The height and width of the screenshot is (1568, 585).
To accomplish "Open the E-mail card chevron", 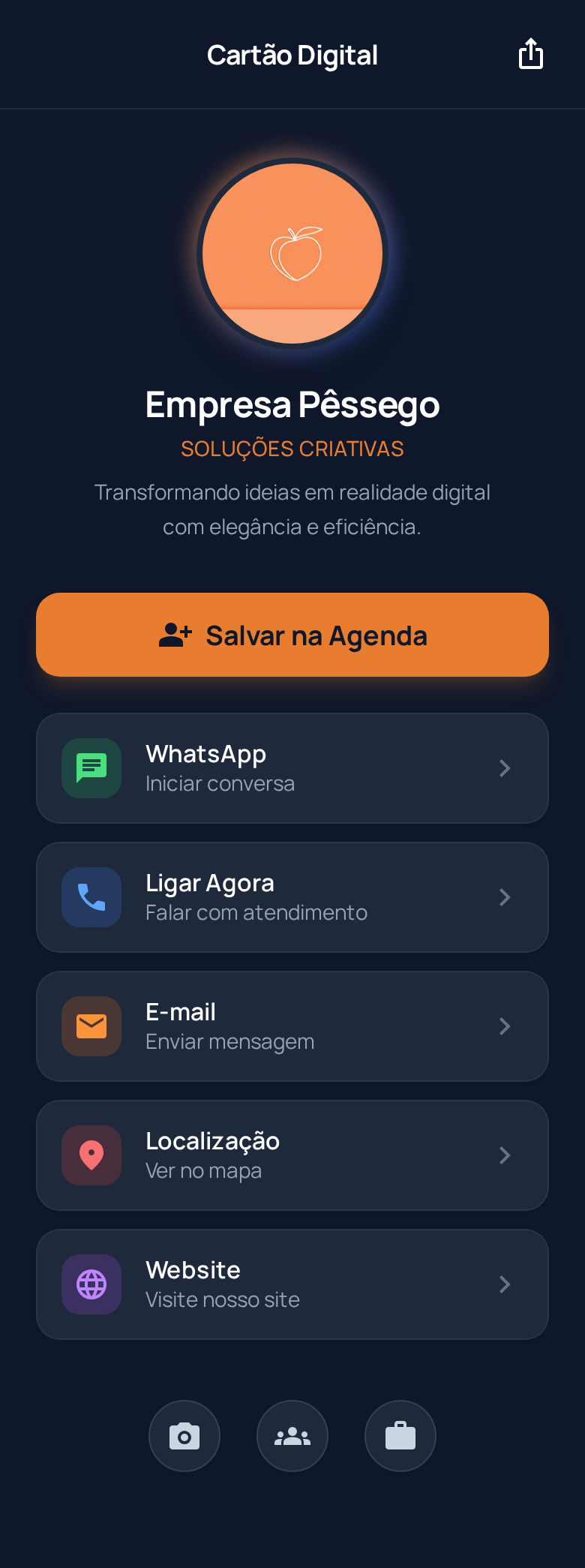I will click(504, 1026).
